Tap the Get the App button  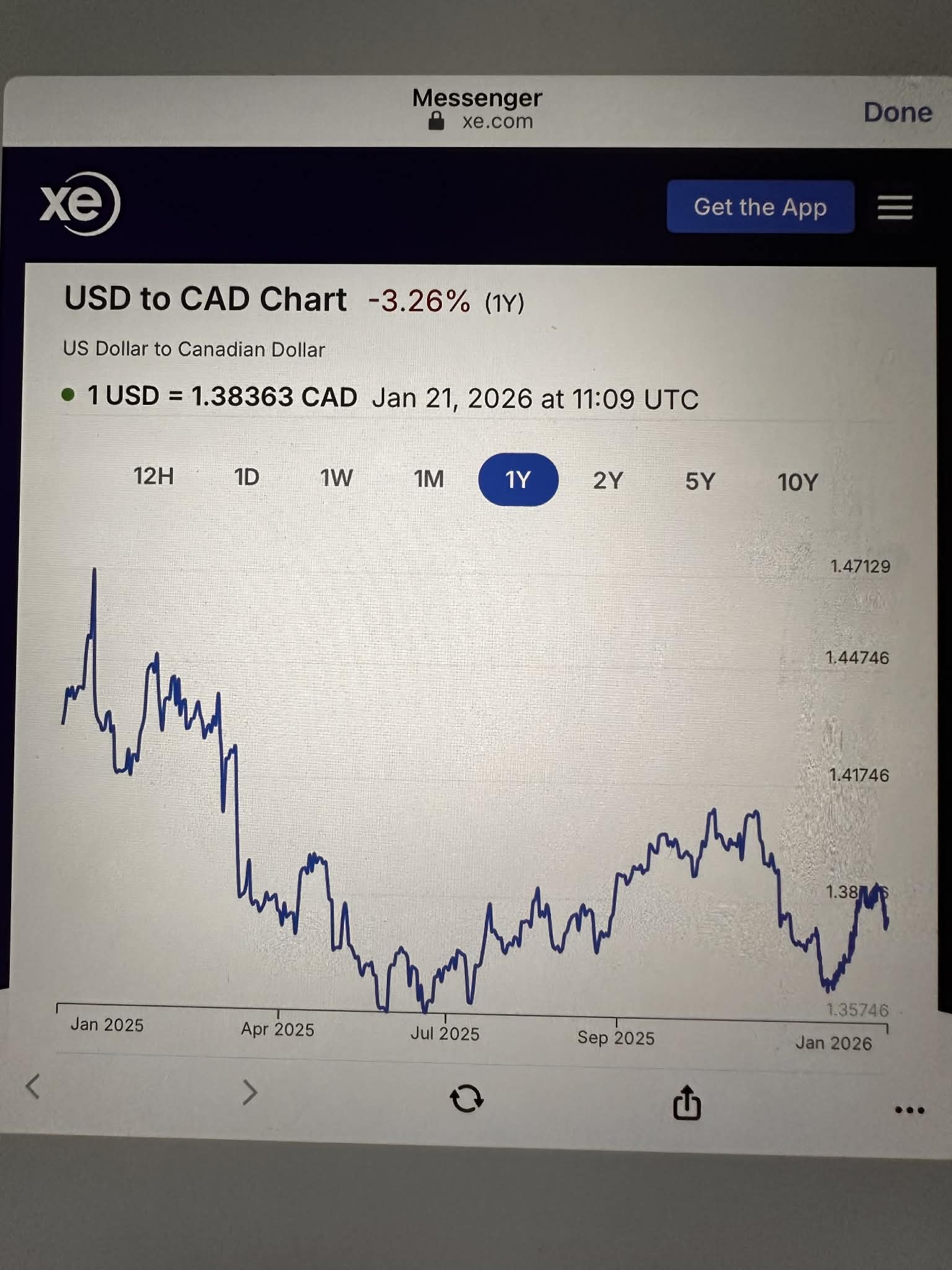click(760, 207)
